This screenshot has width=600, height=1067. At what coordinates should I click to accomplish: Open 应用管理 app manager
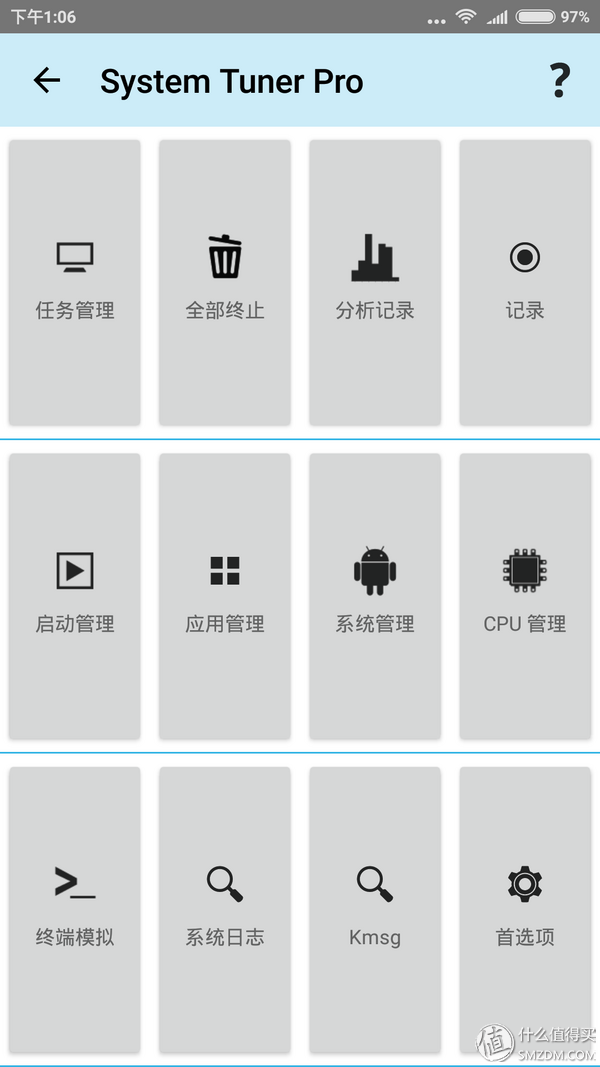225,595
